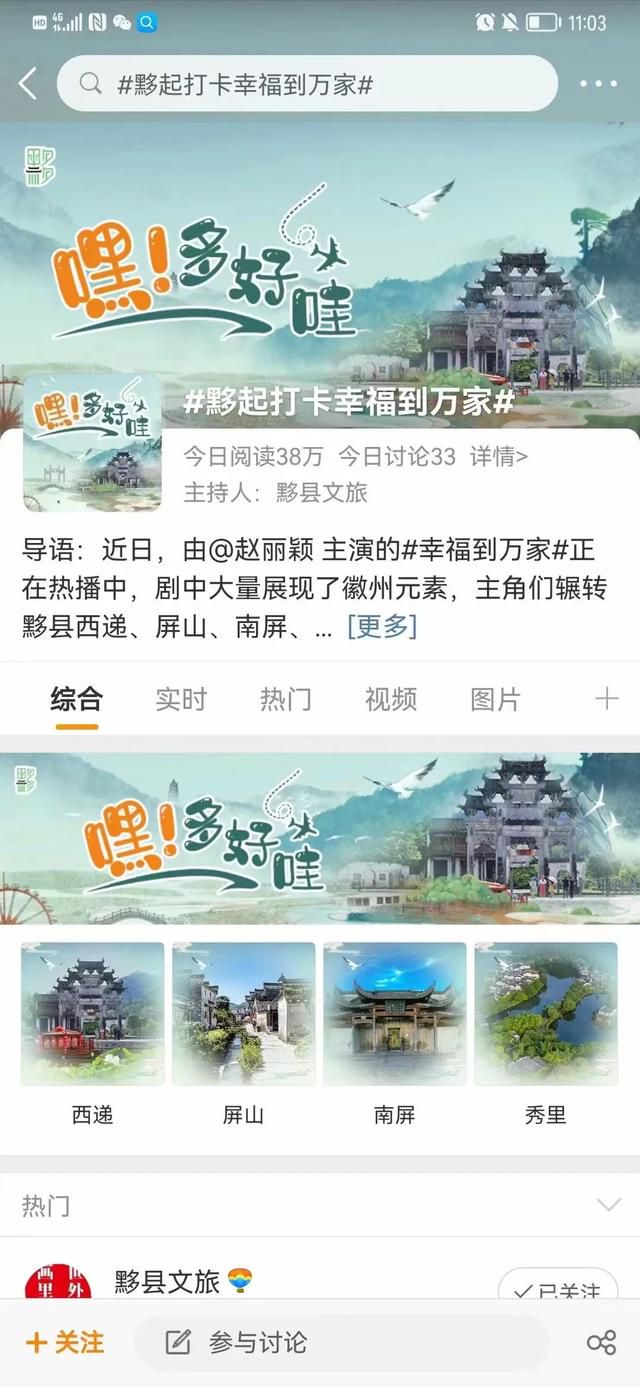
Task: Tap 参与讨论 to join the discussion
Action: (341, 1342)
